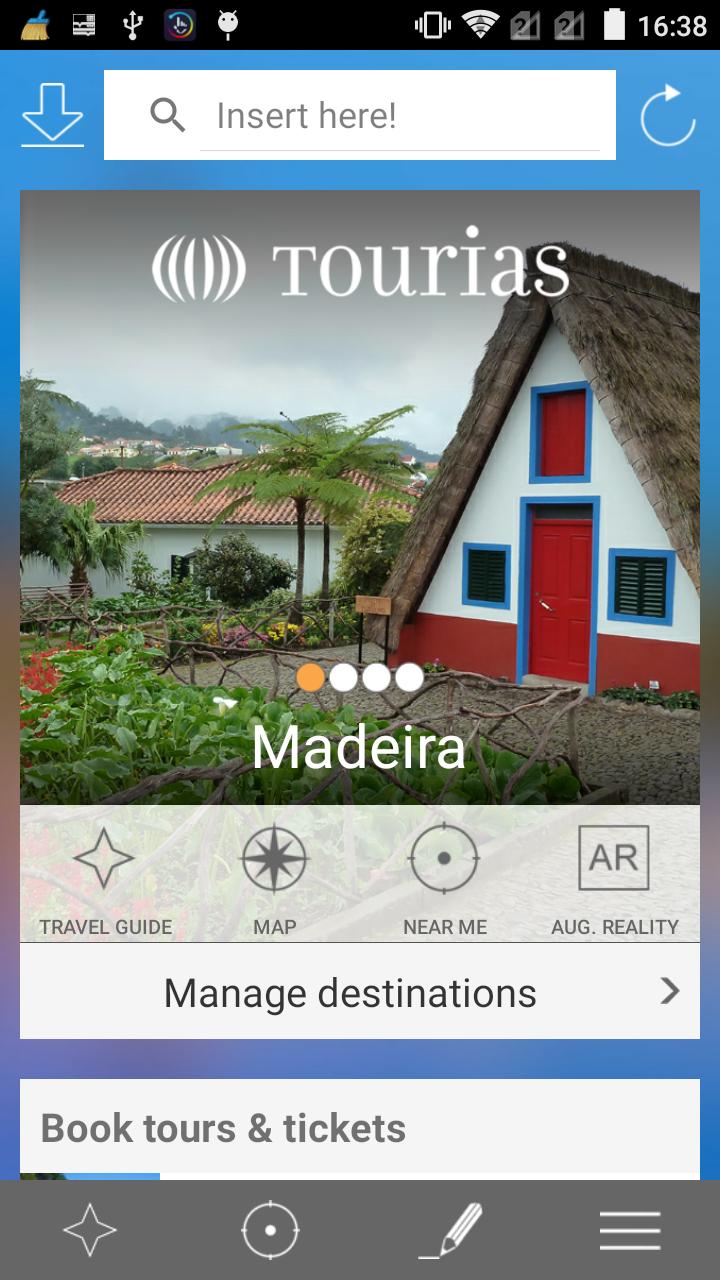Open Manage destinations

coord(352,991)
